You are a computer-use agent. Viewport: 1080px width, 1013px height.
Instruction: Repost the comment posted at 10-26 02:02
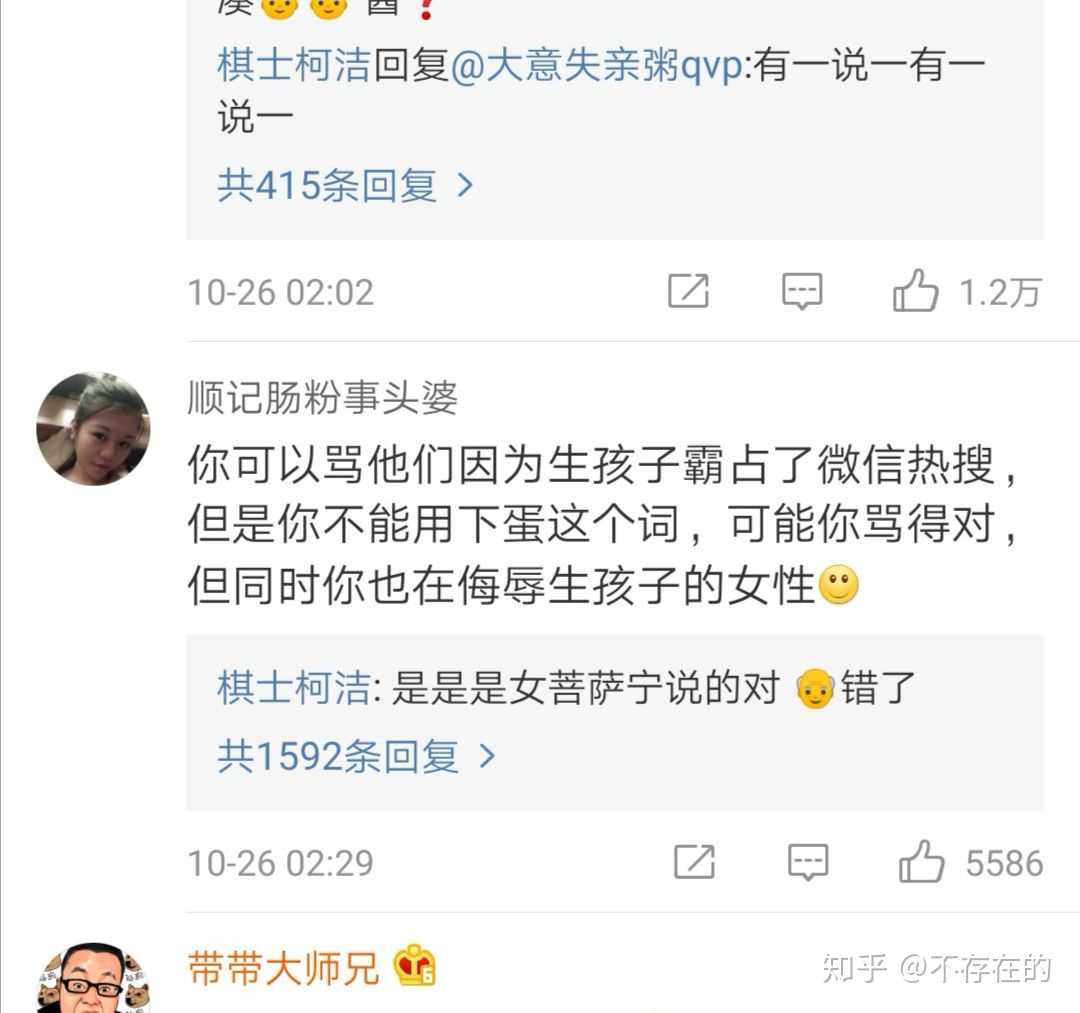688,291
